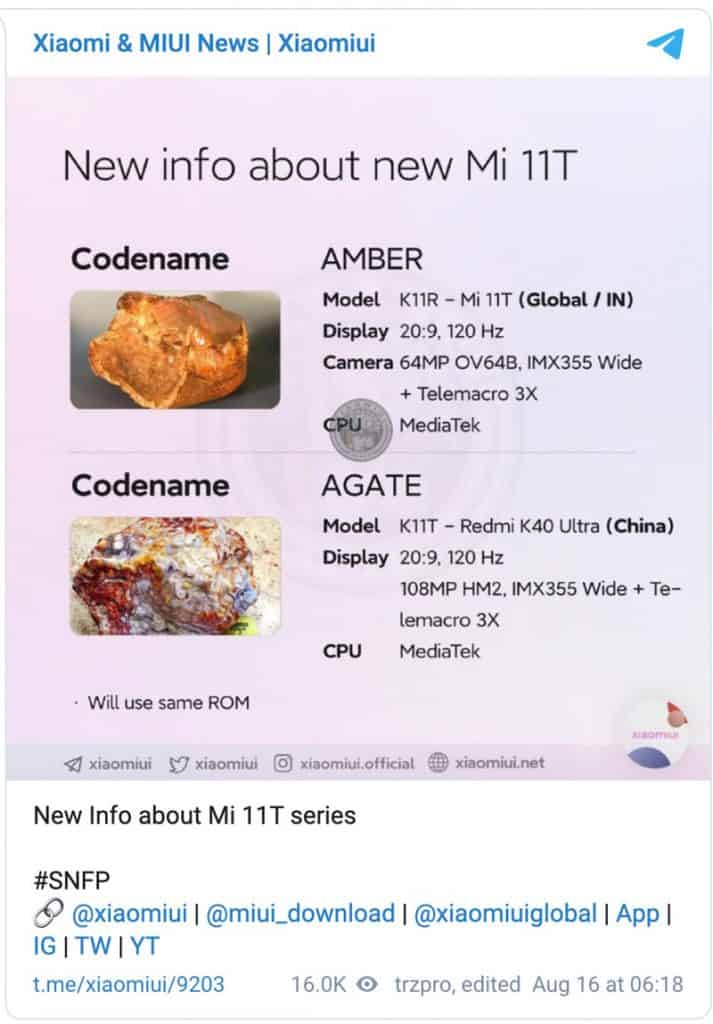The width and height of the screenshot is (713, 1024).
Task: Open the IG link
Action: point(45,946)
